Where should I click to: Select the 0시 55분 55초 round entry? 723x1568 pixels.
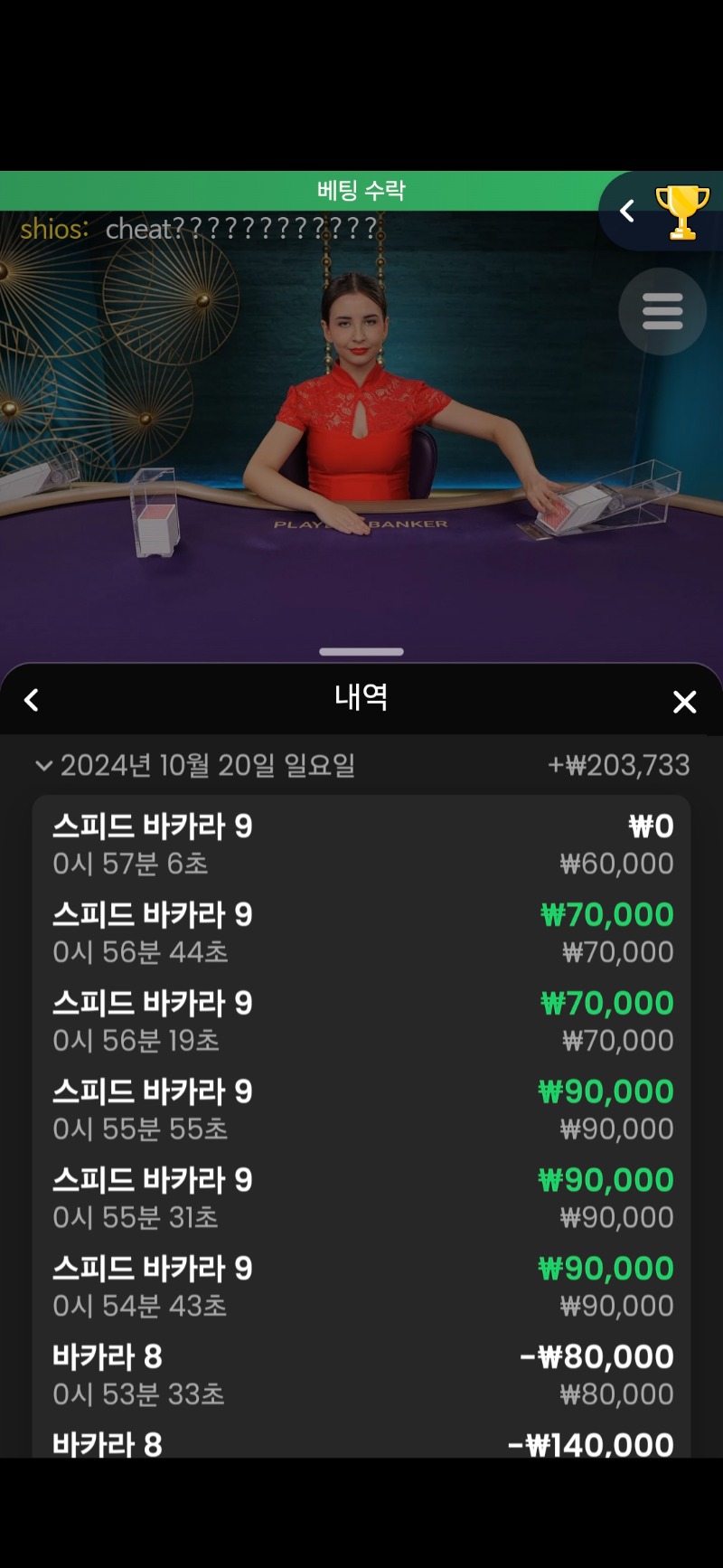click(x=361, y=1109)
